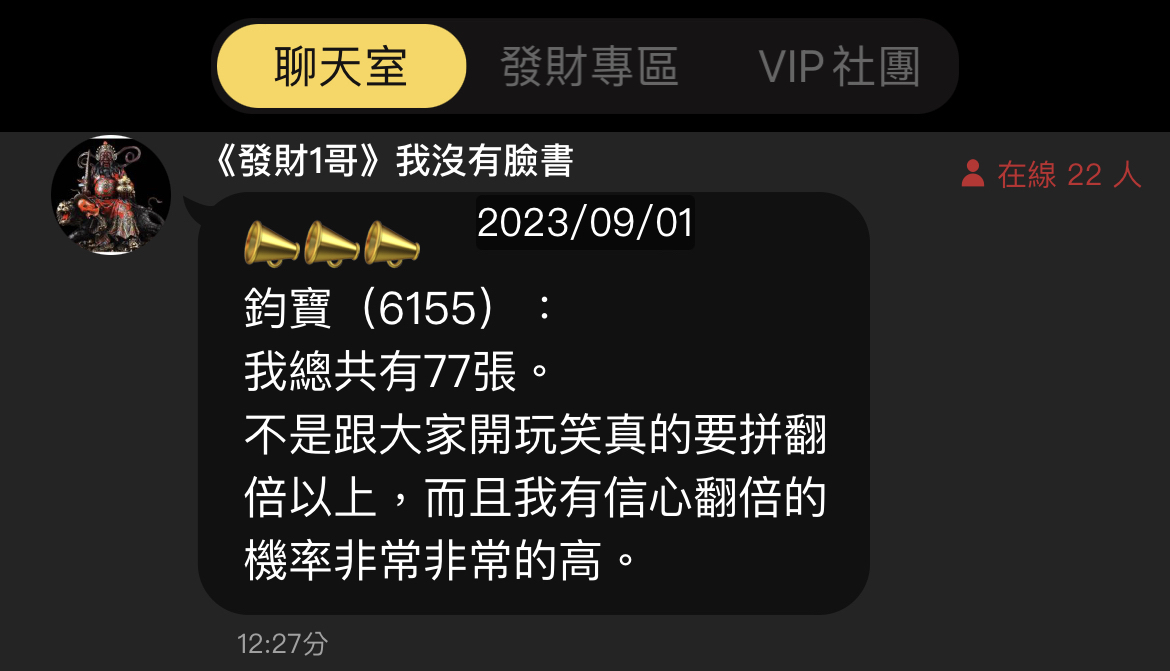Switch to the 聊天室 tab

[x=341, y=66]
